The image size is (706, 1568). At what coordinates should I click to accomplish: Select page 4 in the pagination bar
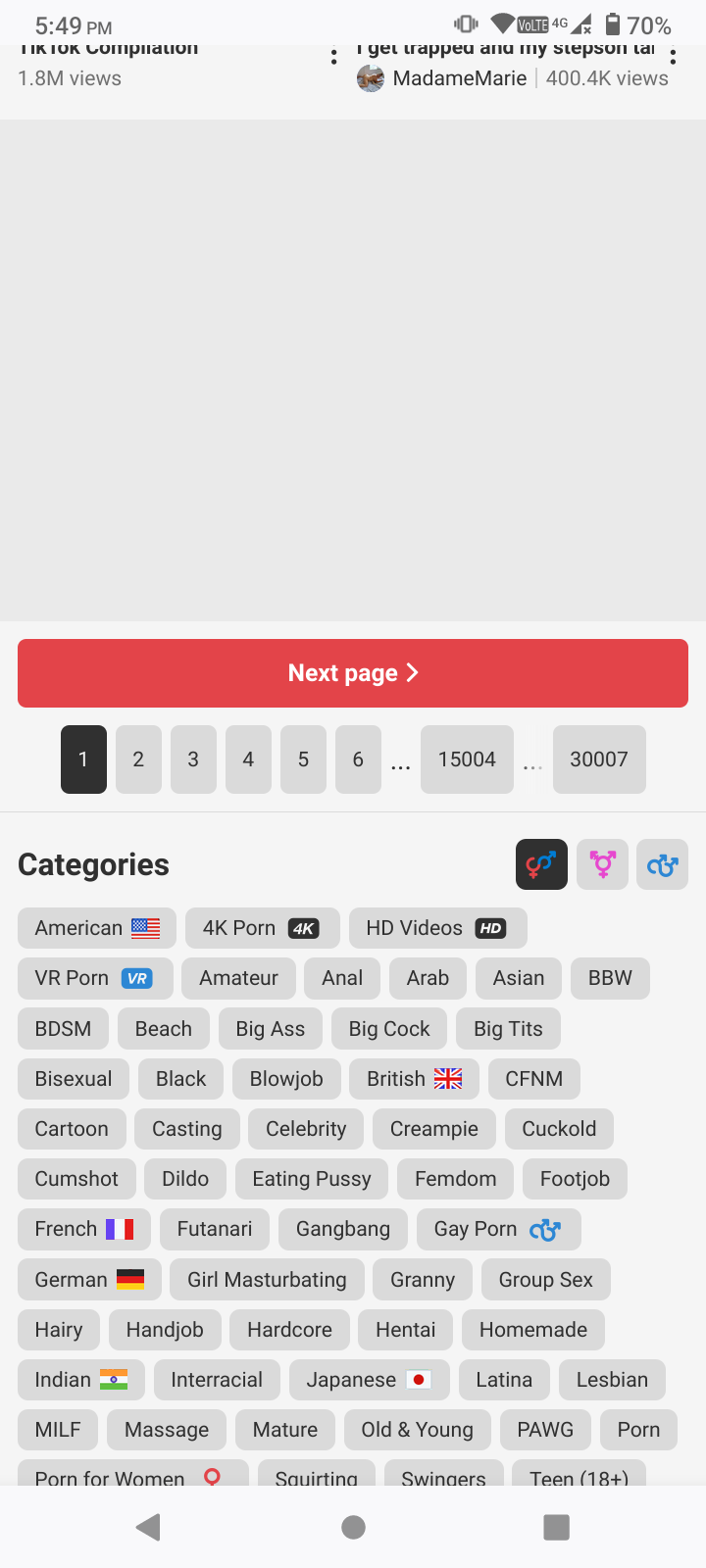coord(248,759)
